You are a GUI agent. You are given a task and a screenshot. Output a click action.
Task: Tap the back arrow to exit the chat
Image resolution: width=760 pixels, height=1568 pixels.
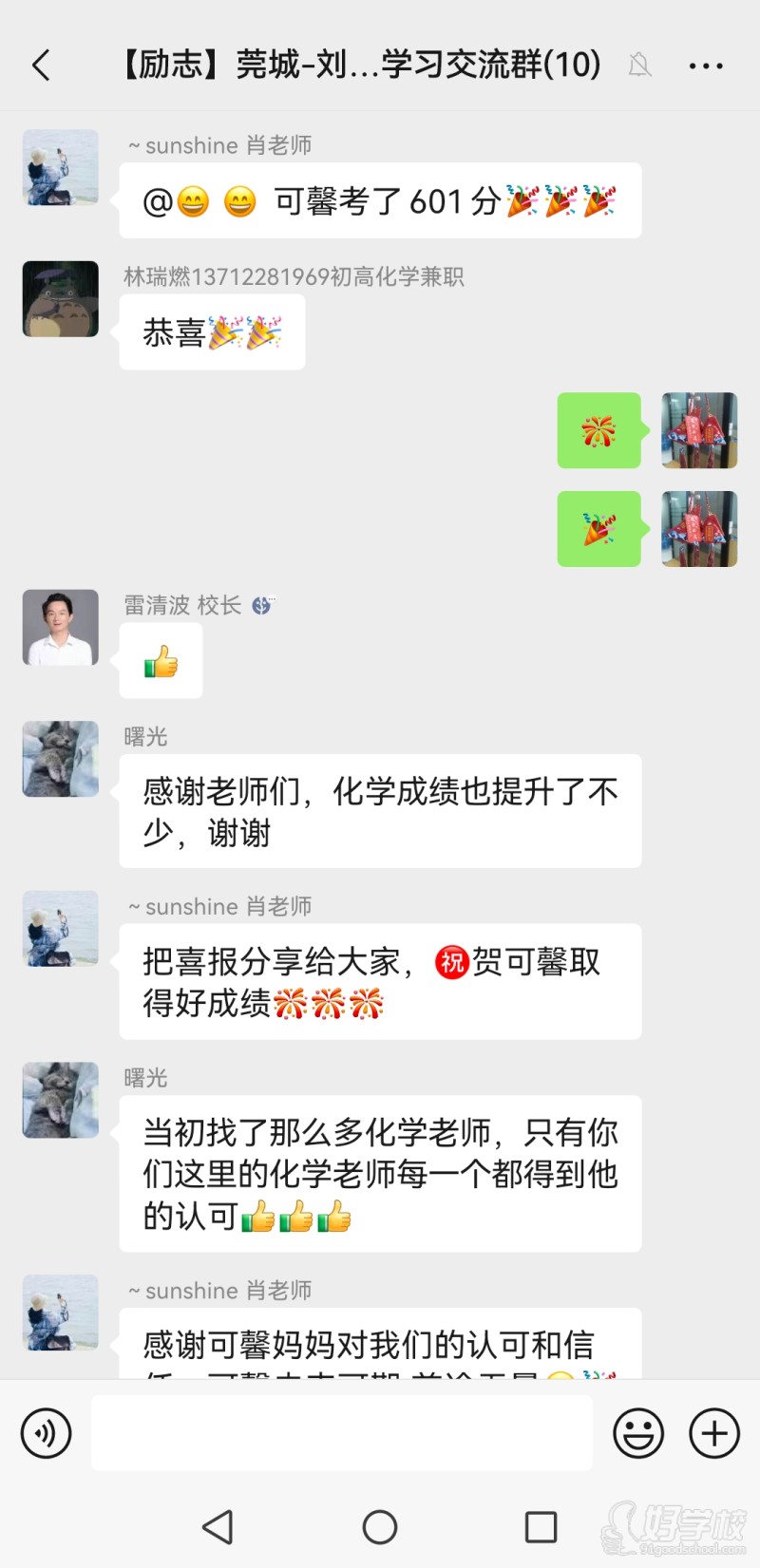coord(40,65)
